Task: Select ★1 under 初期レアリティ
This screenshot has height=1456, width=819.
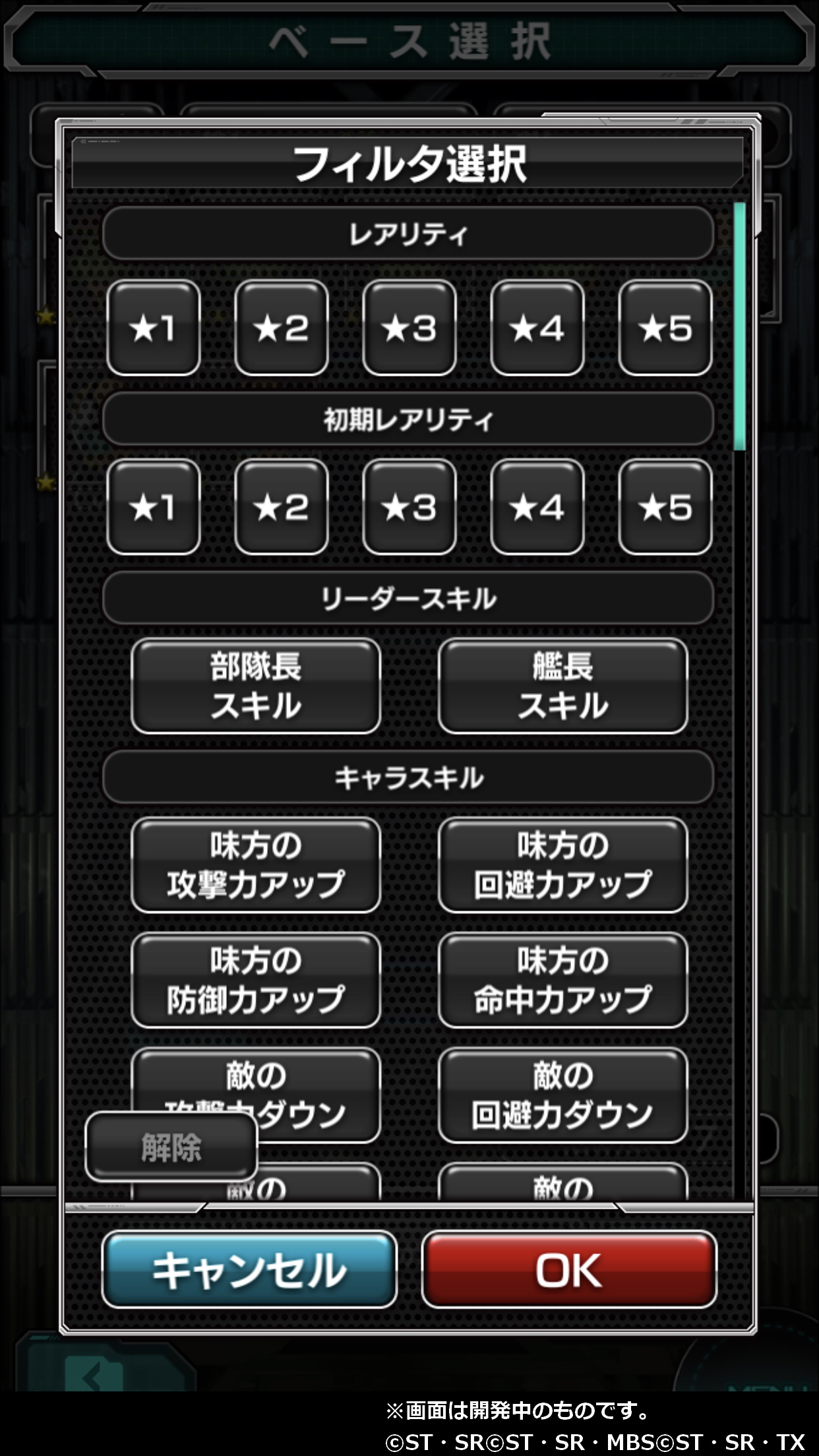Action: point(153,506)
